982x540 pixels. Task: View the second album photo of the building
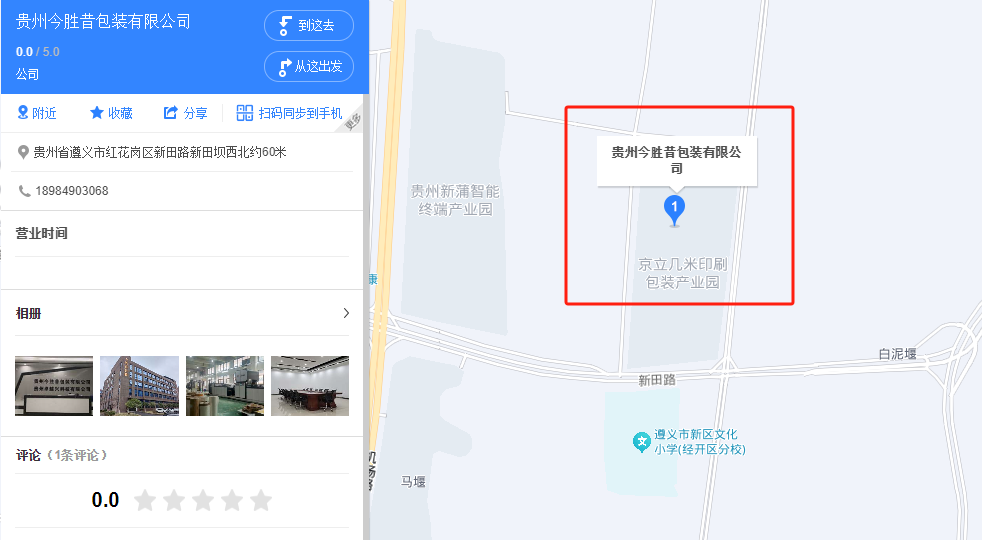[140, 386]
